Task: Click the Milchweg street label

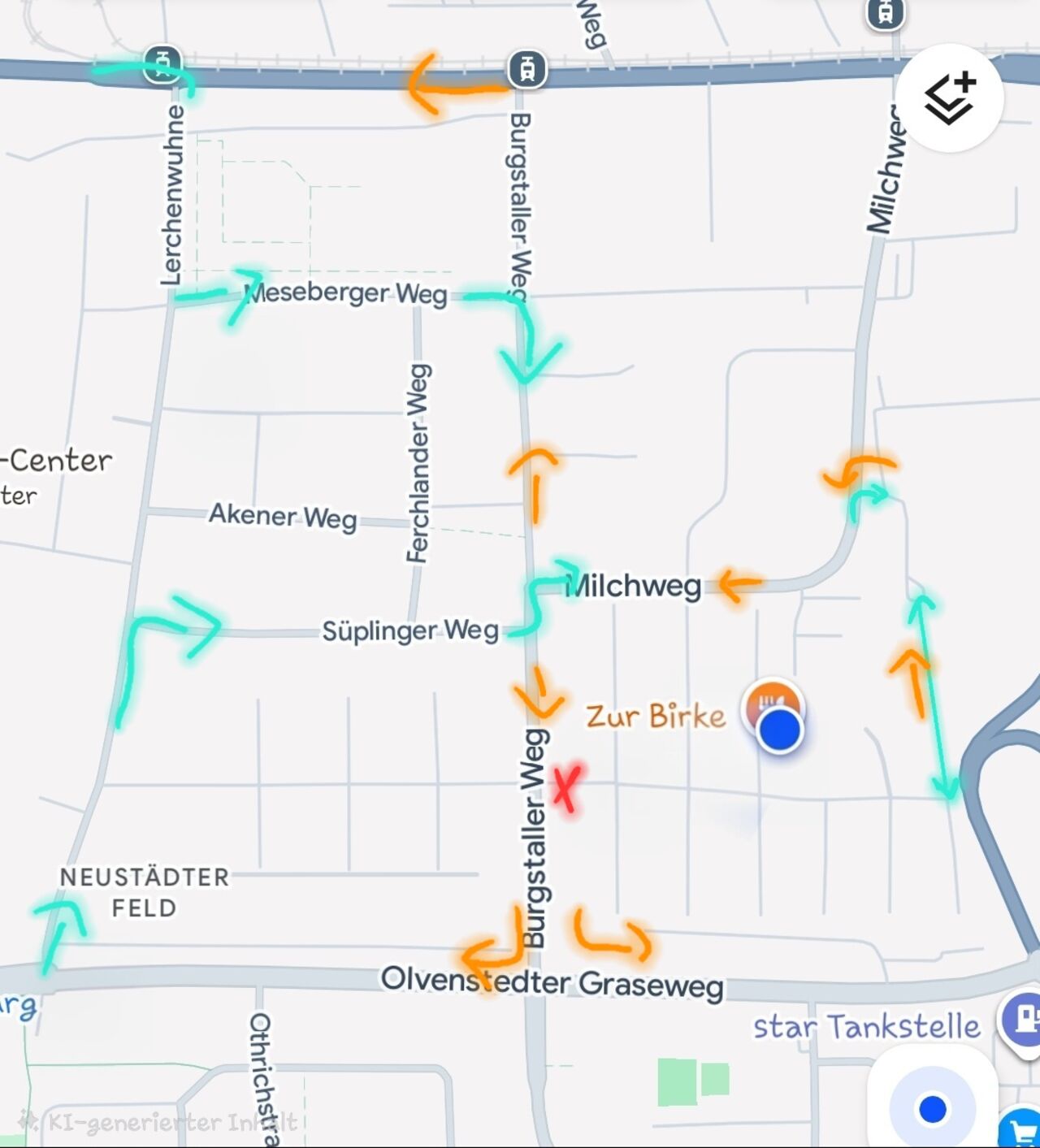Action: click(x=635, y=584)
